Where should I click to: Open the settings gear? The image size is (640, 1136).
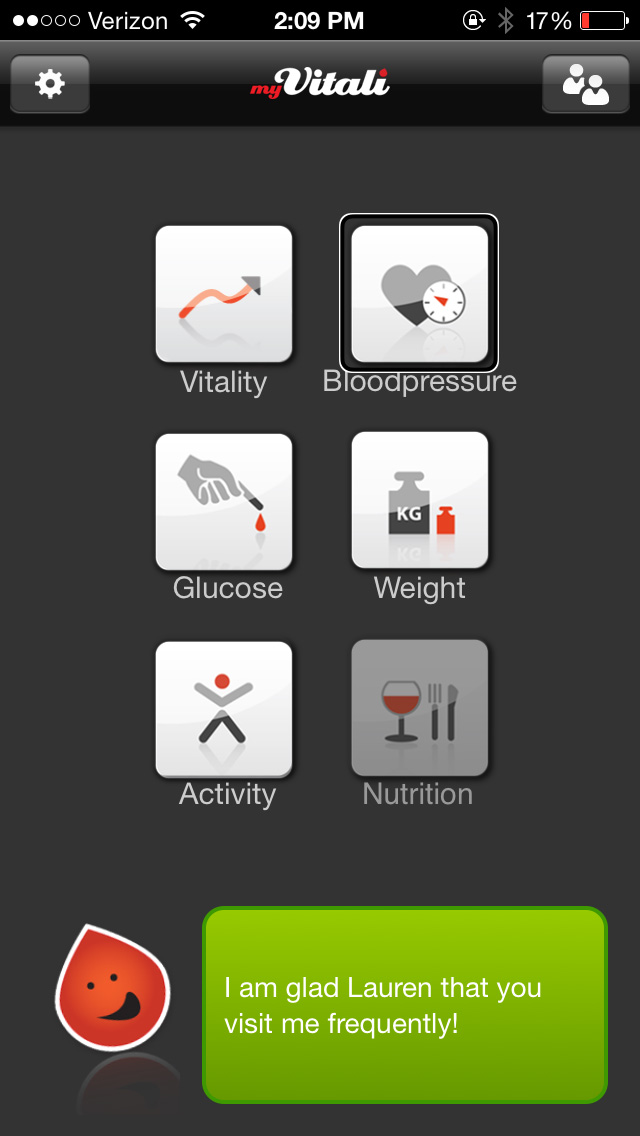(x=49, y=84)
